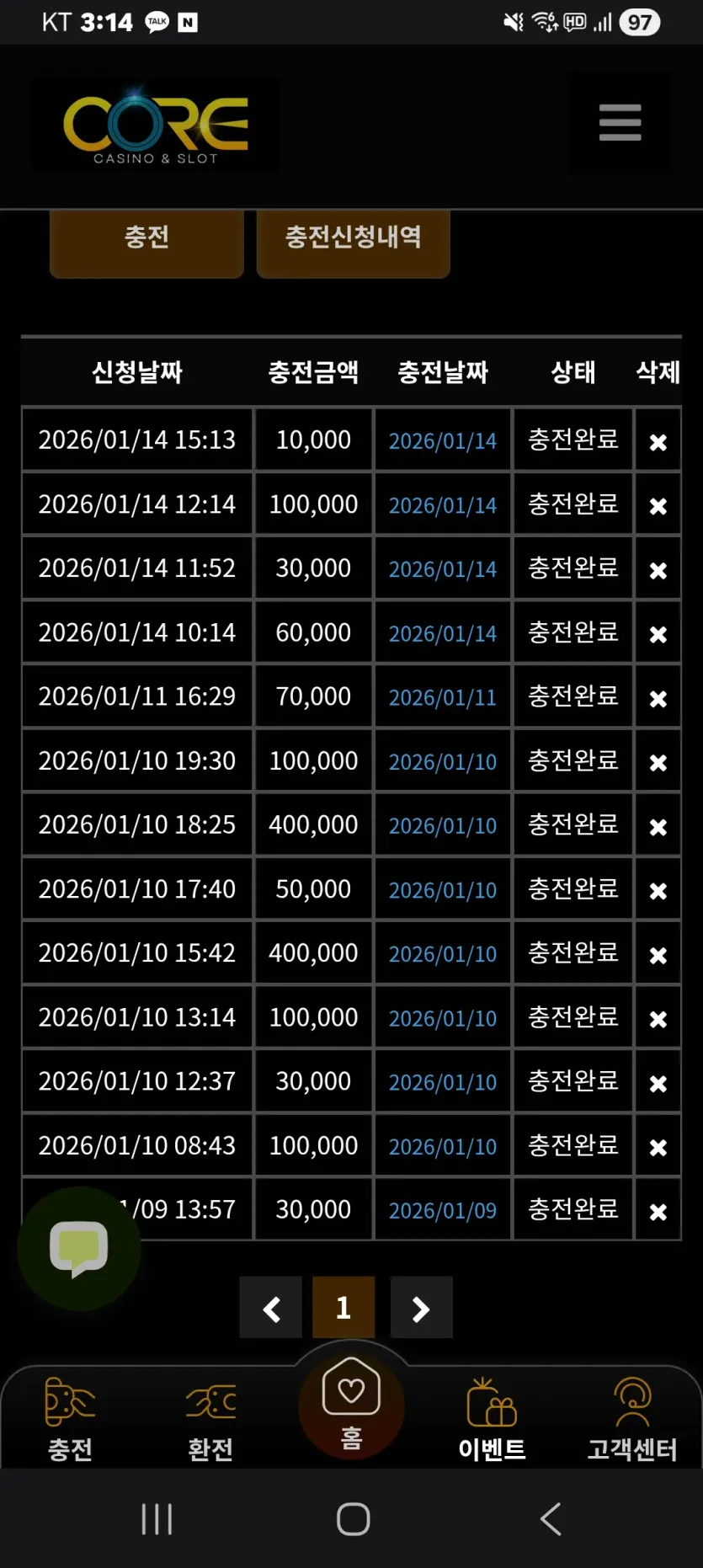Open the hamburger menu
Image resolution: width=703 pixels, height=1568 pixels.
click(x=620, y=123)
